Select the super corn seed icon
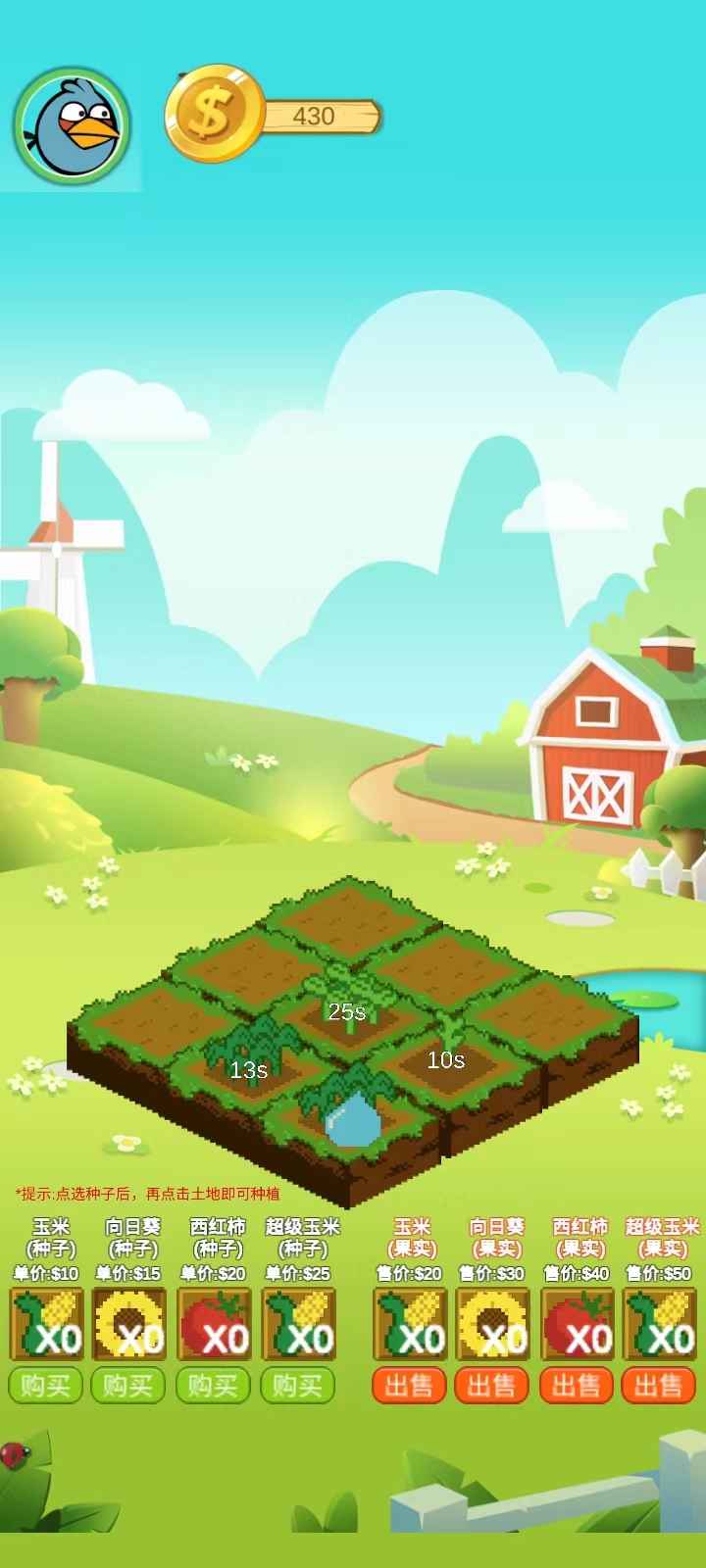This screenshot has width=706, height=1568. 299,1324
